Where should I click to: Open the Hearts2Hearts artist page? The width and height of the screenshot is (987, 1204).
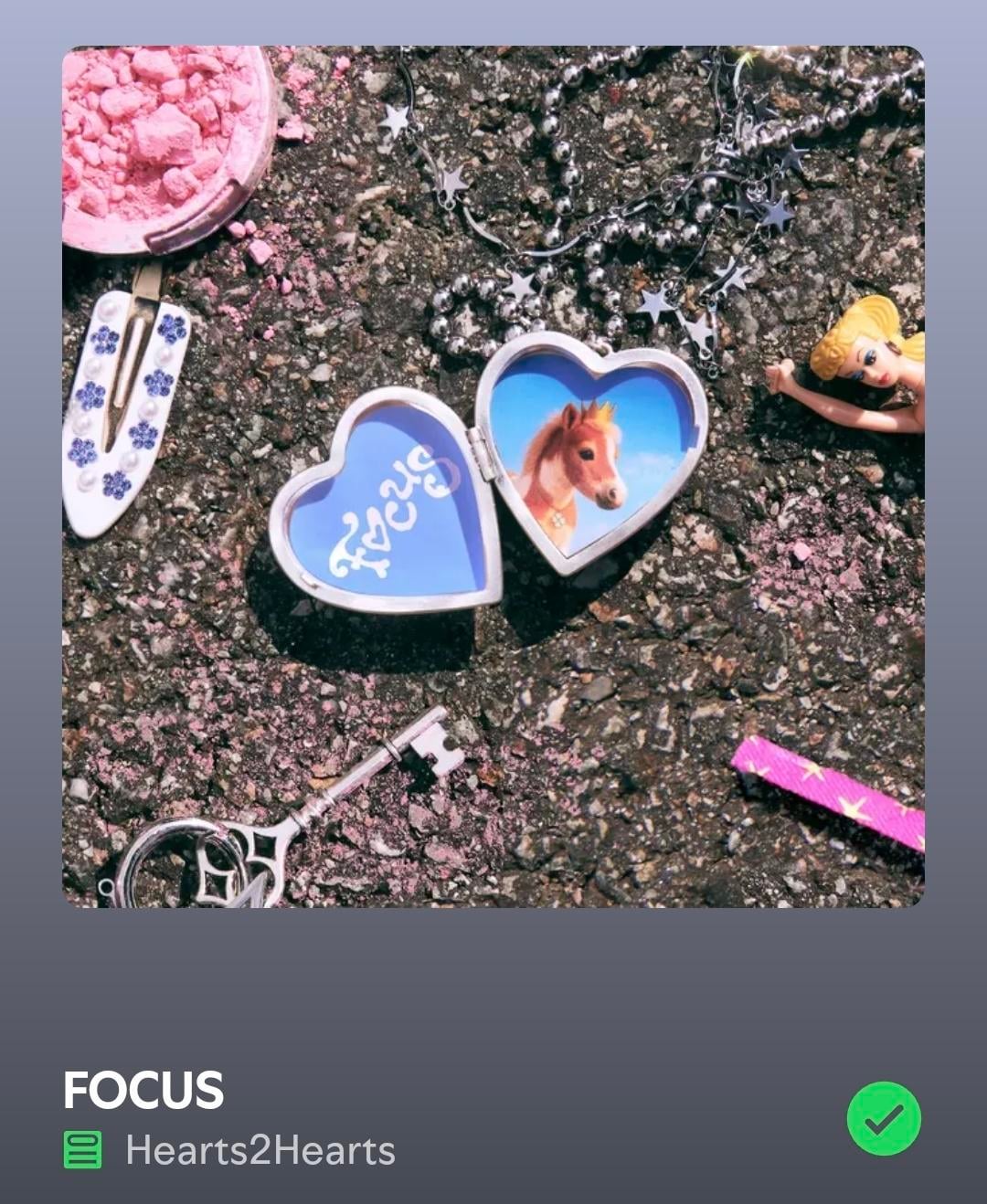[x=260, y=1150]
